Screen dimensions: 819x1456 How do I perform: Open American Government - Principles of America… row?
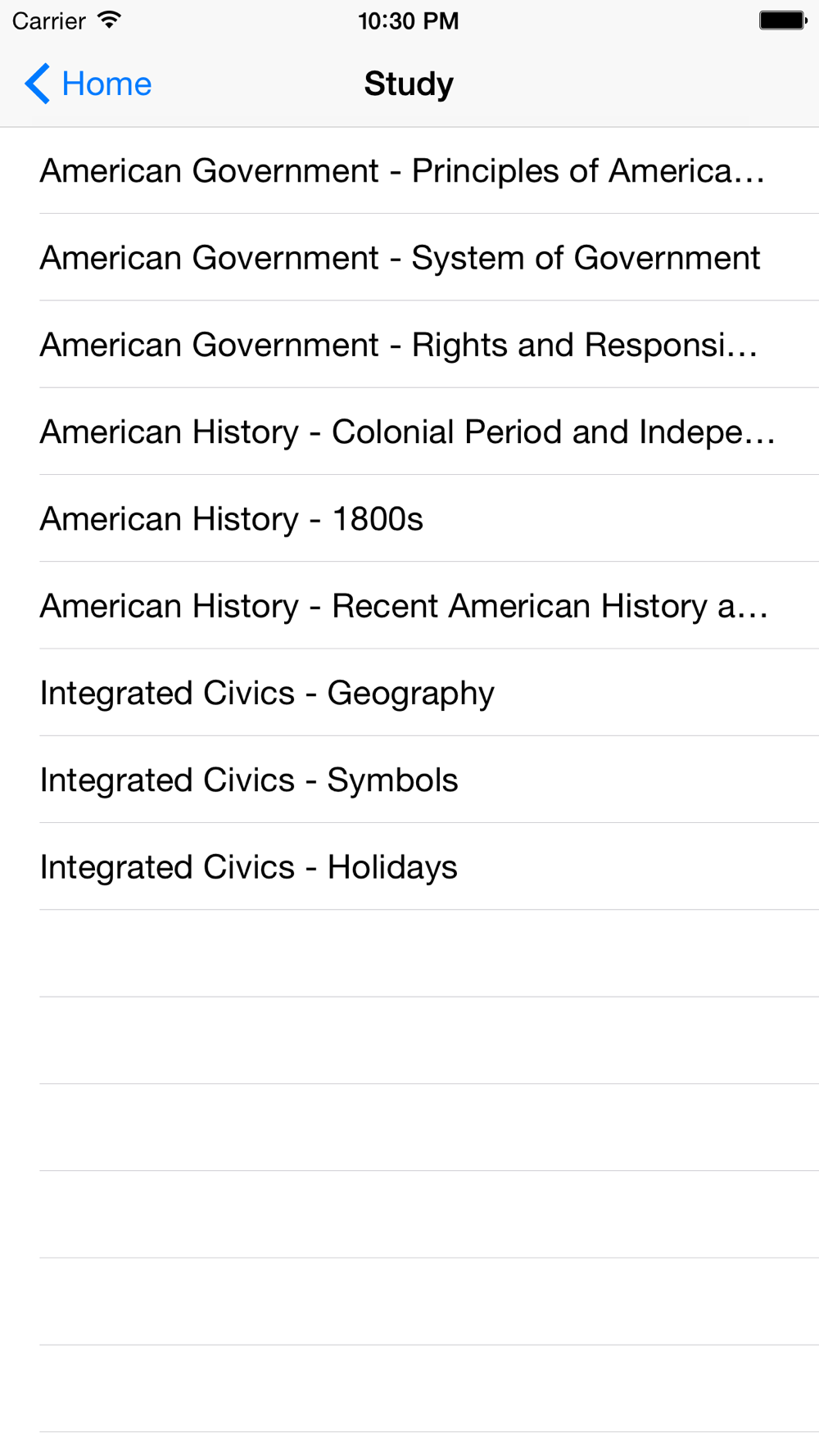coord(409,170)
